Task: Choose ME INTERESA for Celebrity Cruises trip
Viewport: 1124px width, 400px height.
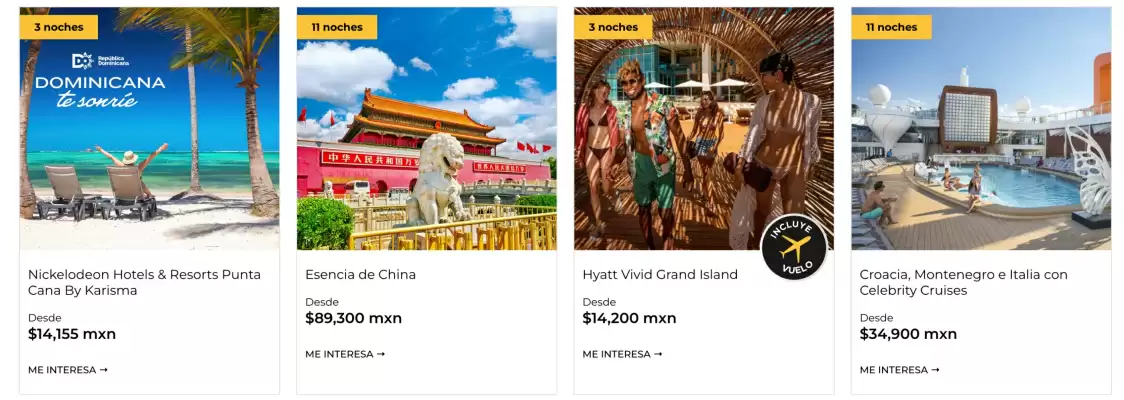Action: click(x=899, y=370)
